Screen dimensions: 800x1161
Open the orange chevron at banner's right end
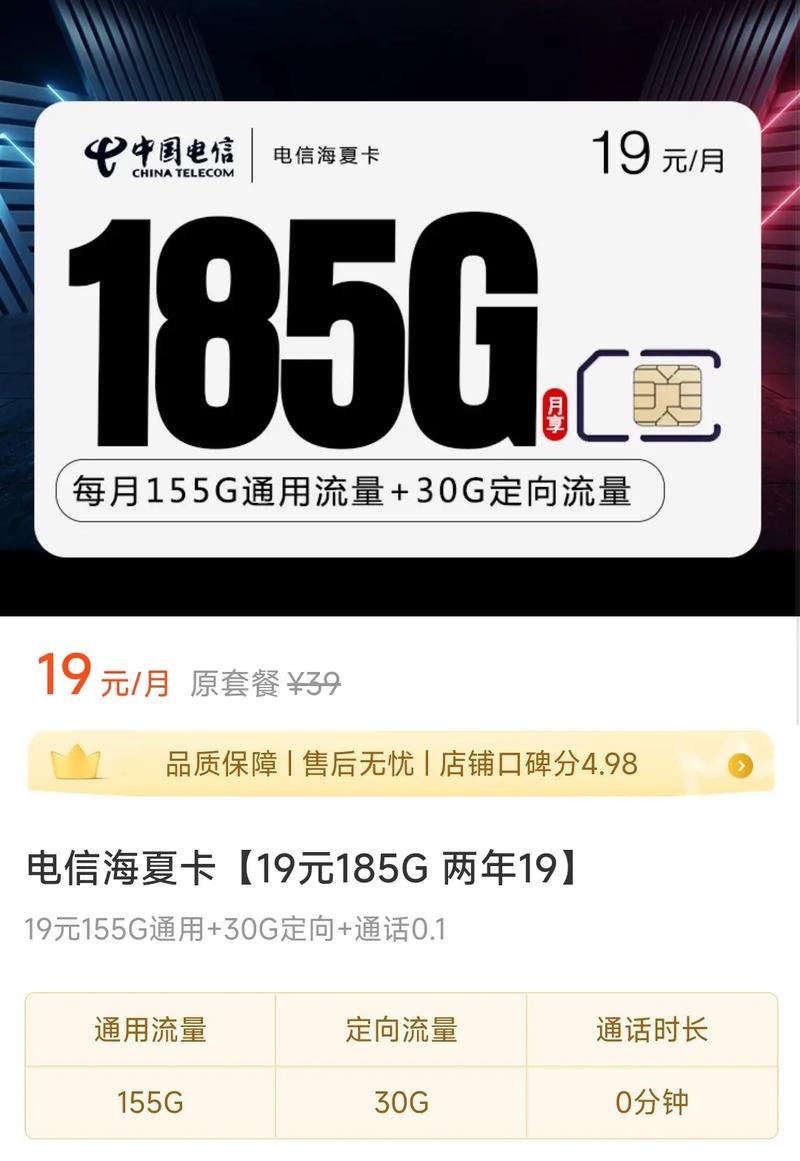pyautogui.click(x=741, y=765)
